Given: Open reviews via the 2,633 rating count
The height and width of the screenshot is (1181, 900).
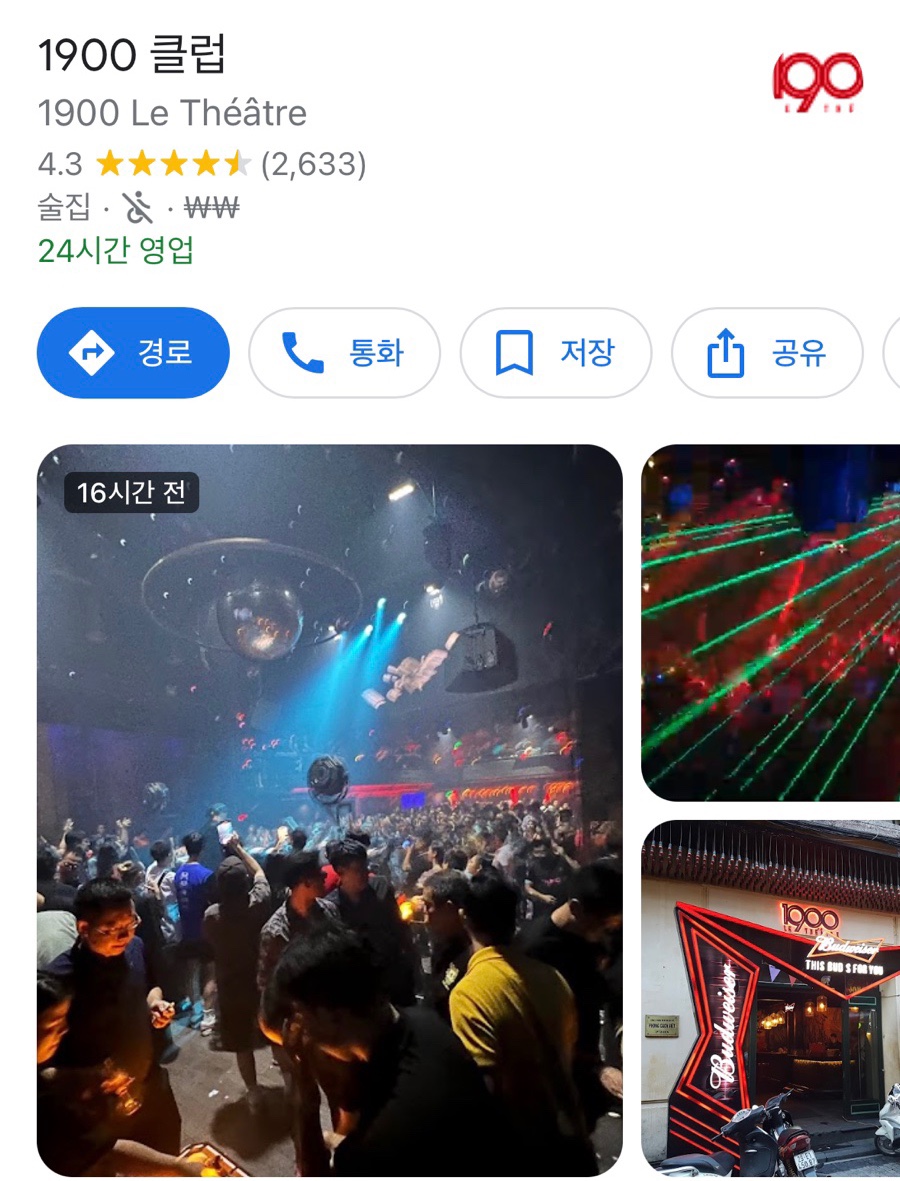Looking at the screenshot, I should point(313,163).
